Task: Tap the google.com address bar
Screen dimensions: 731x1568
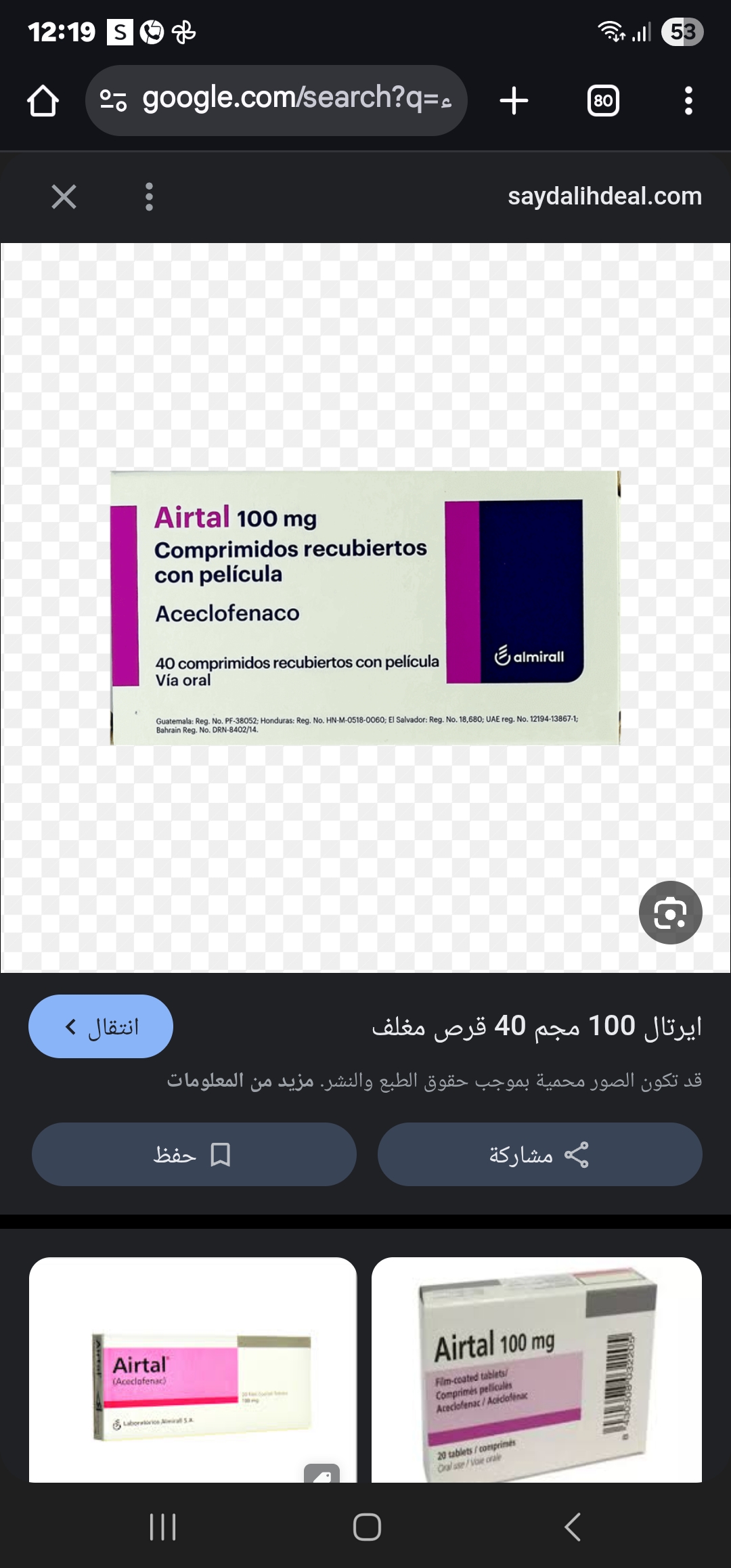Action: tap(276, 100)
